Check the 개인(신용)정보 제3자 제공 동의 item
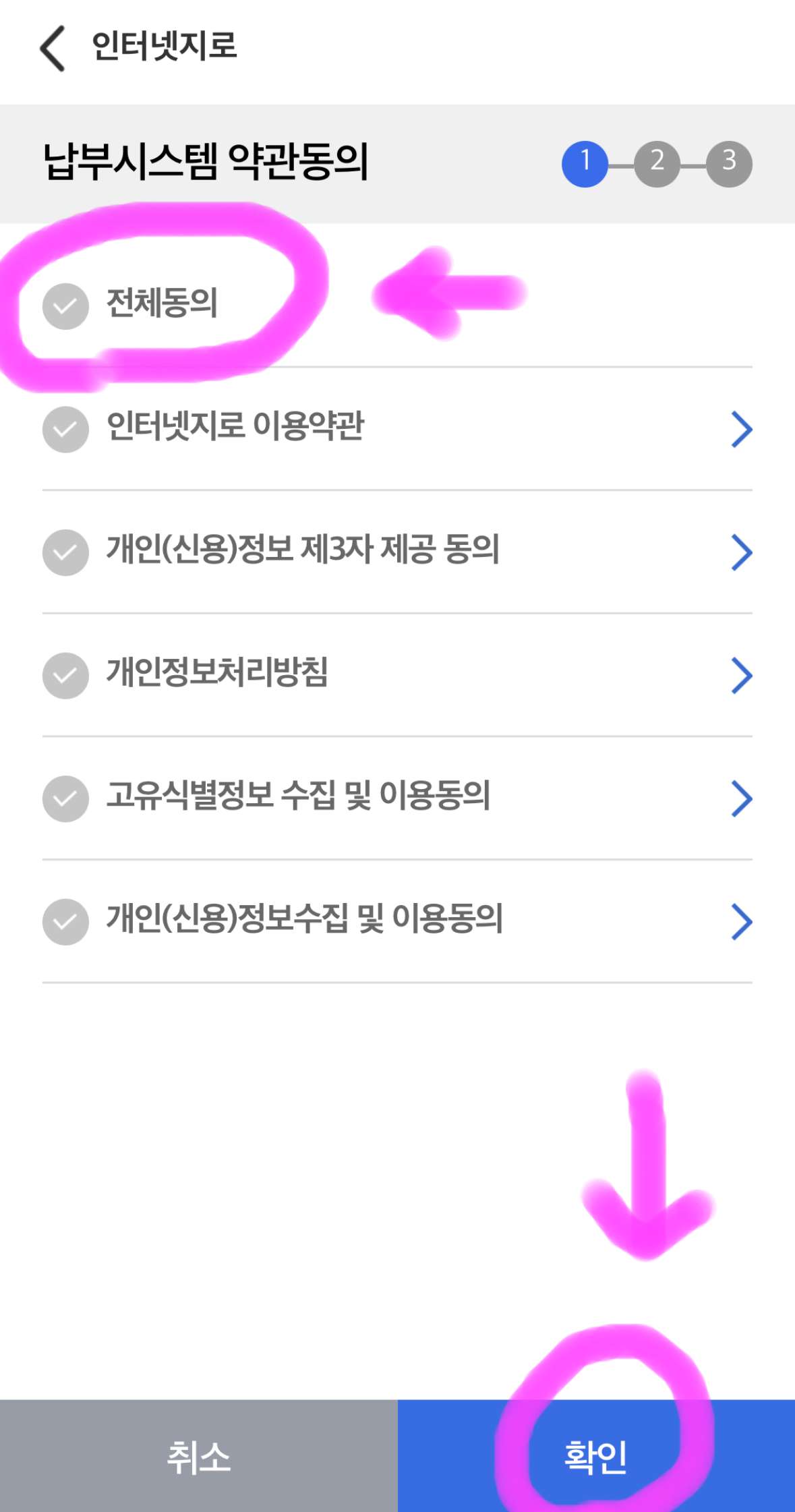 (64, 552)
